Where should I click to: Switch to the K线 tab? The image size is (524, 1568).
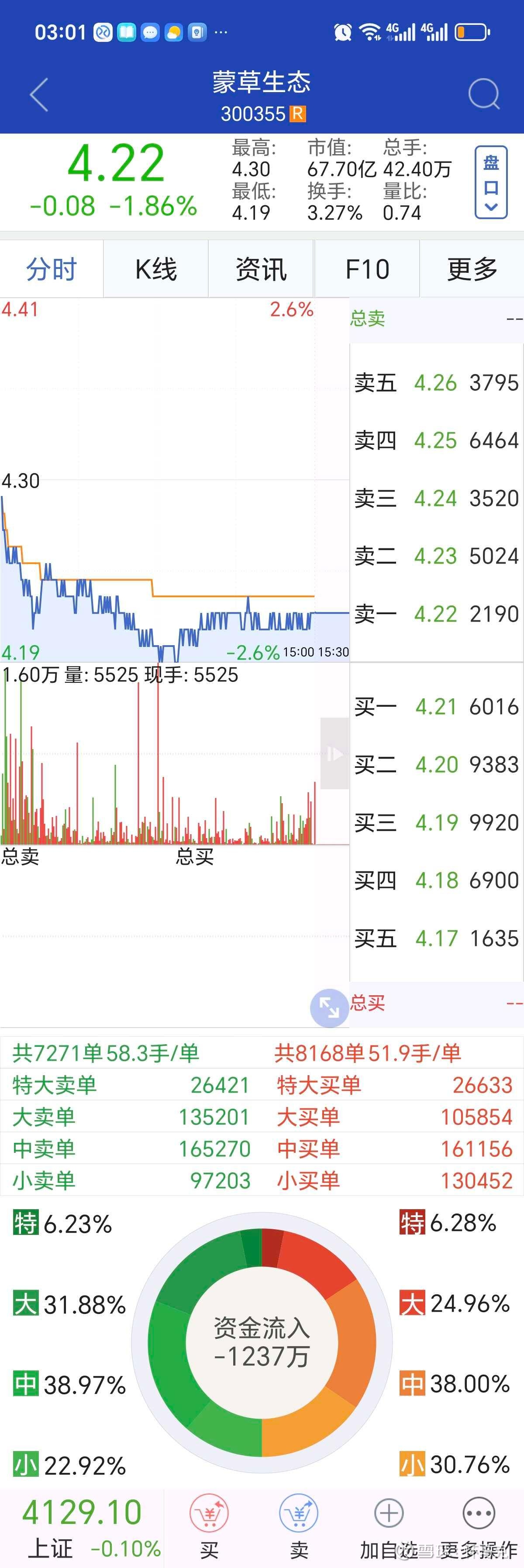[x=156, y=269]
